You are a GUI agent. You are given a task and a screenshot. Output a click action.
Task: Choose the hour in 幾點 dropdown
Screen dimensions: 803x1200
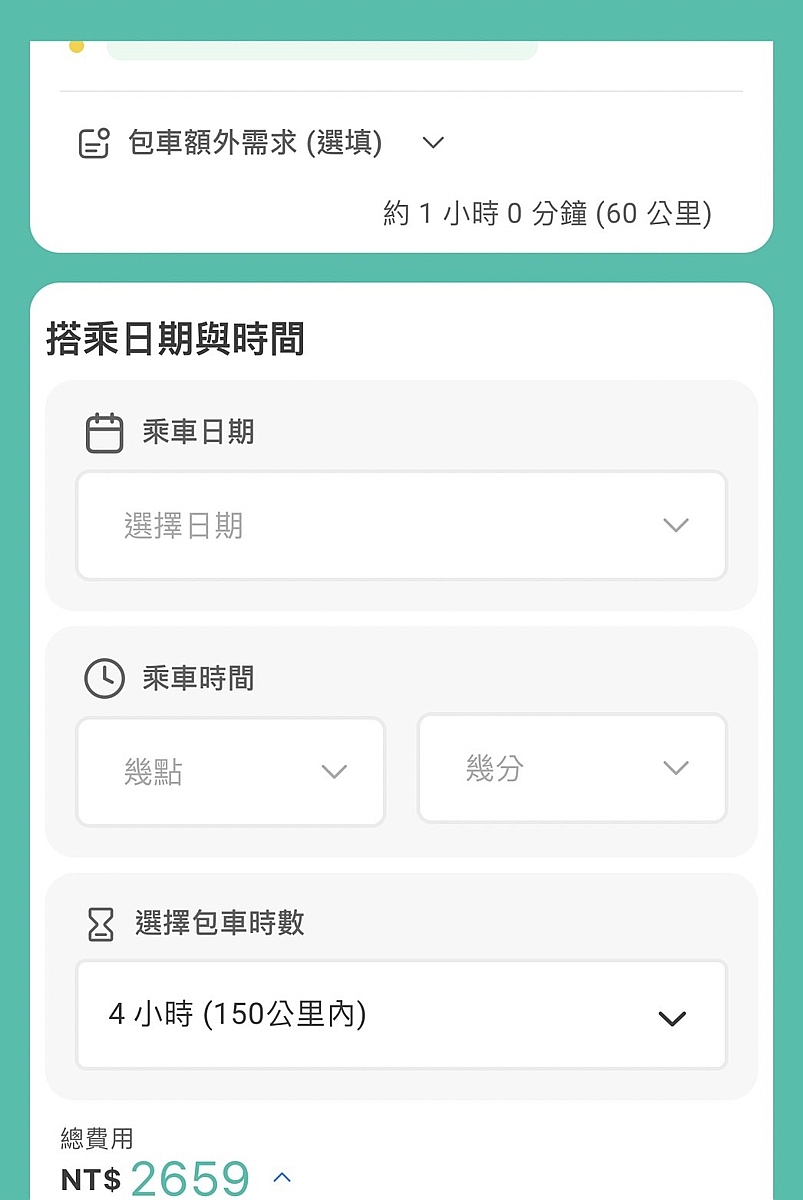tap(231, 772)
